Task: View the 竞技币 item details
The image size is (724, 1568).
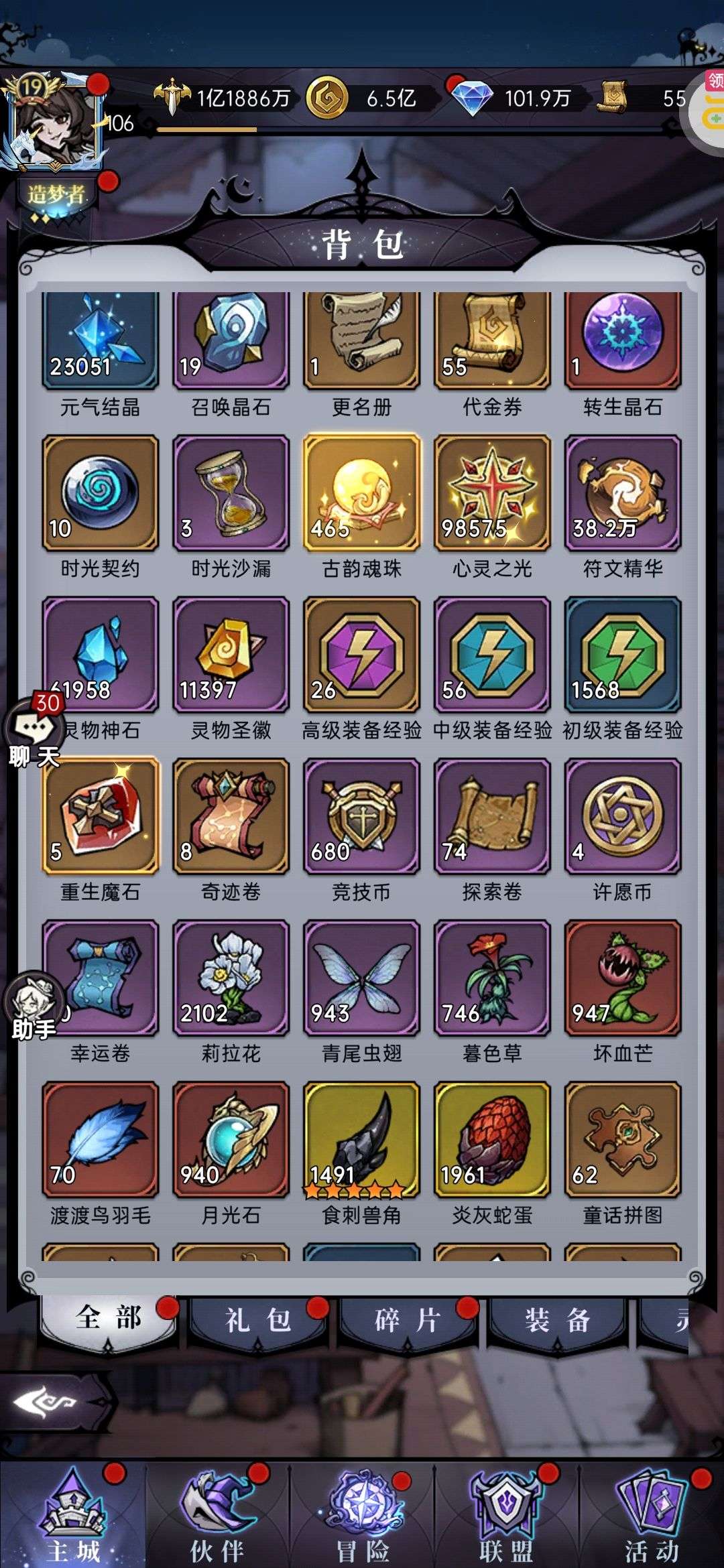Action: click(x=362, y=816)
